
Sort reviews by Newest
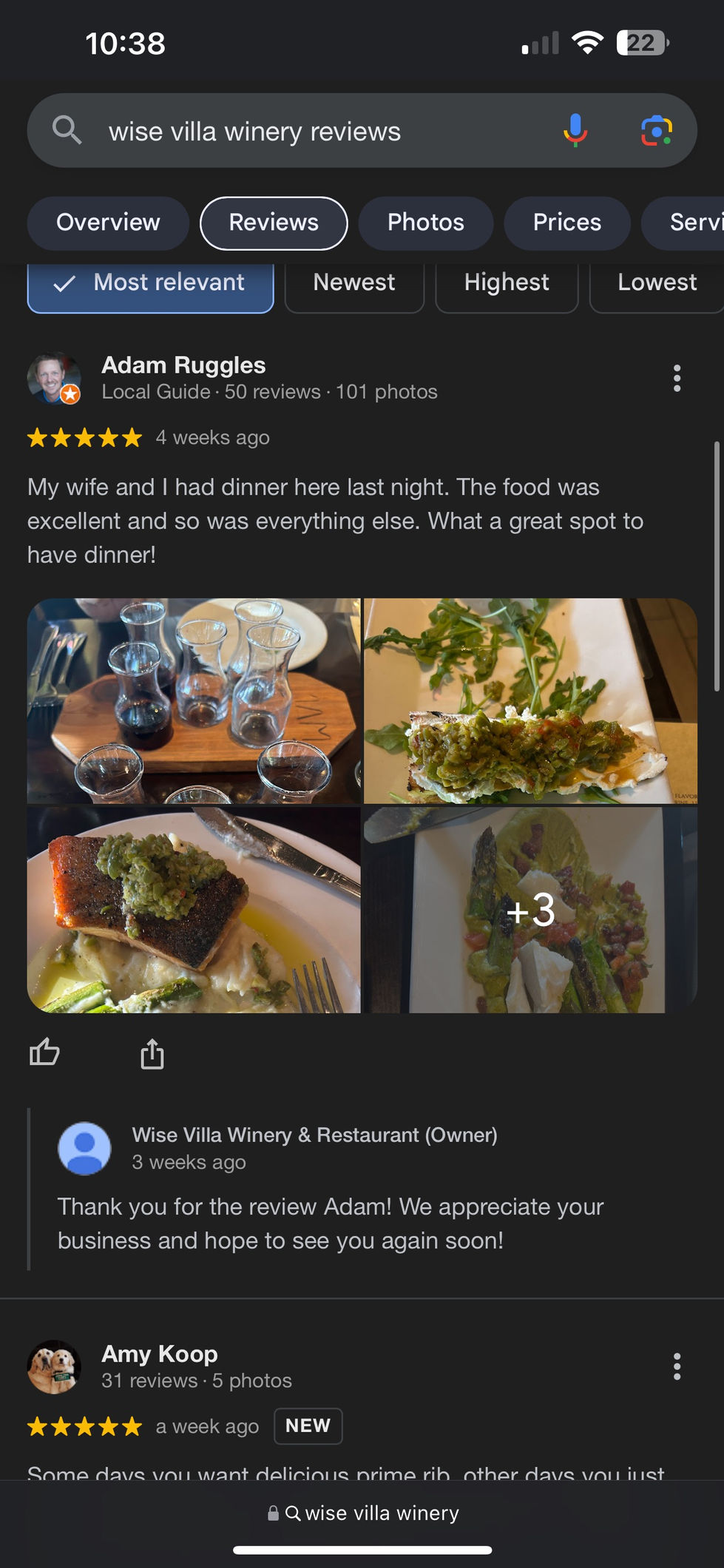click(353, 283)
